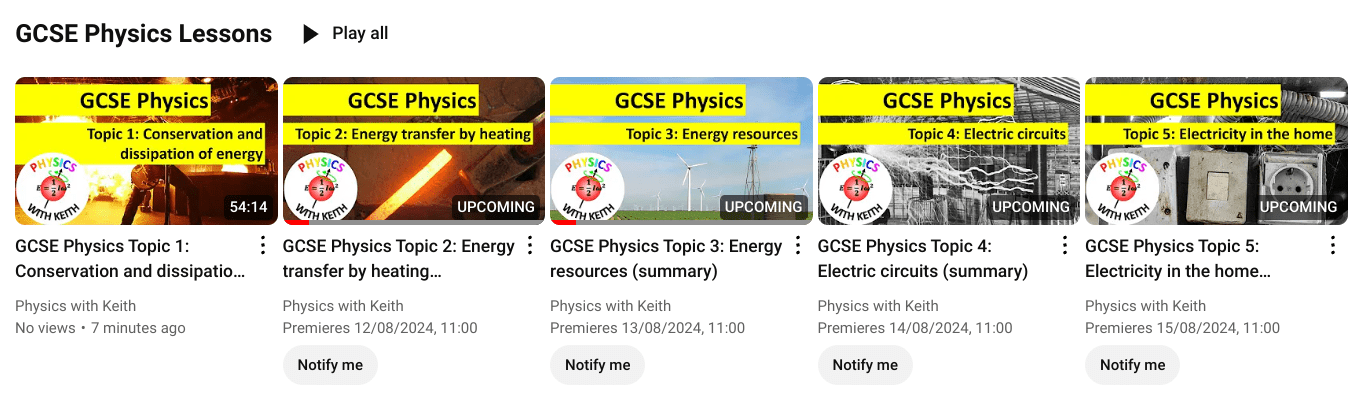Open the Topic 2 Energy transfer by heating video
This screenshot has height=400, width=1361.
pyautogui.click(x=413, y=151)
